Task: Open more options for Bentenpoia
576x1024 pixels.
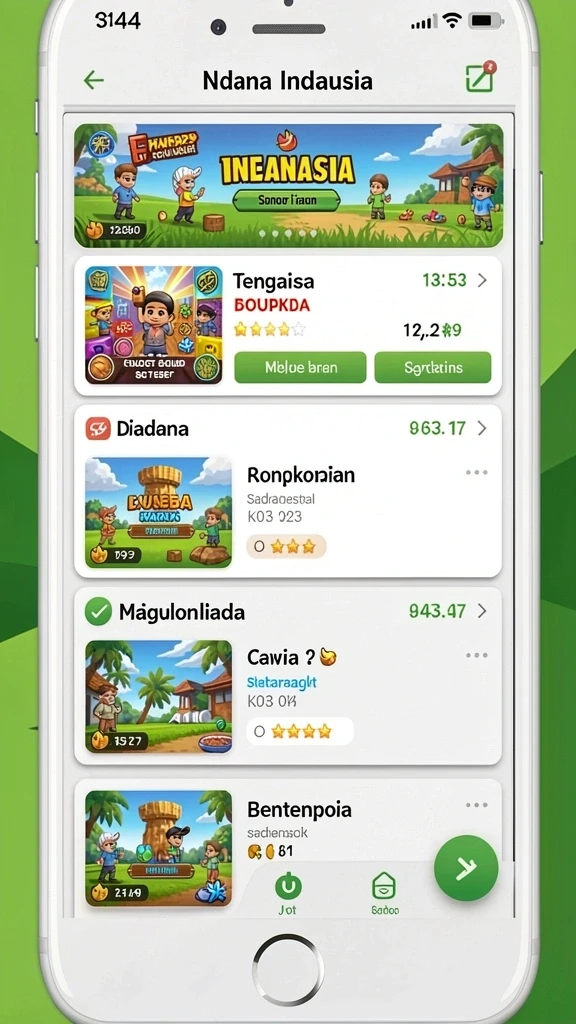Action: coord(477,806)
